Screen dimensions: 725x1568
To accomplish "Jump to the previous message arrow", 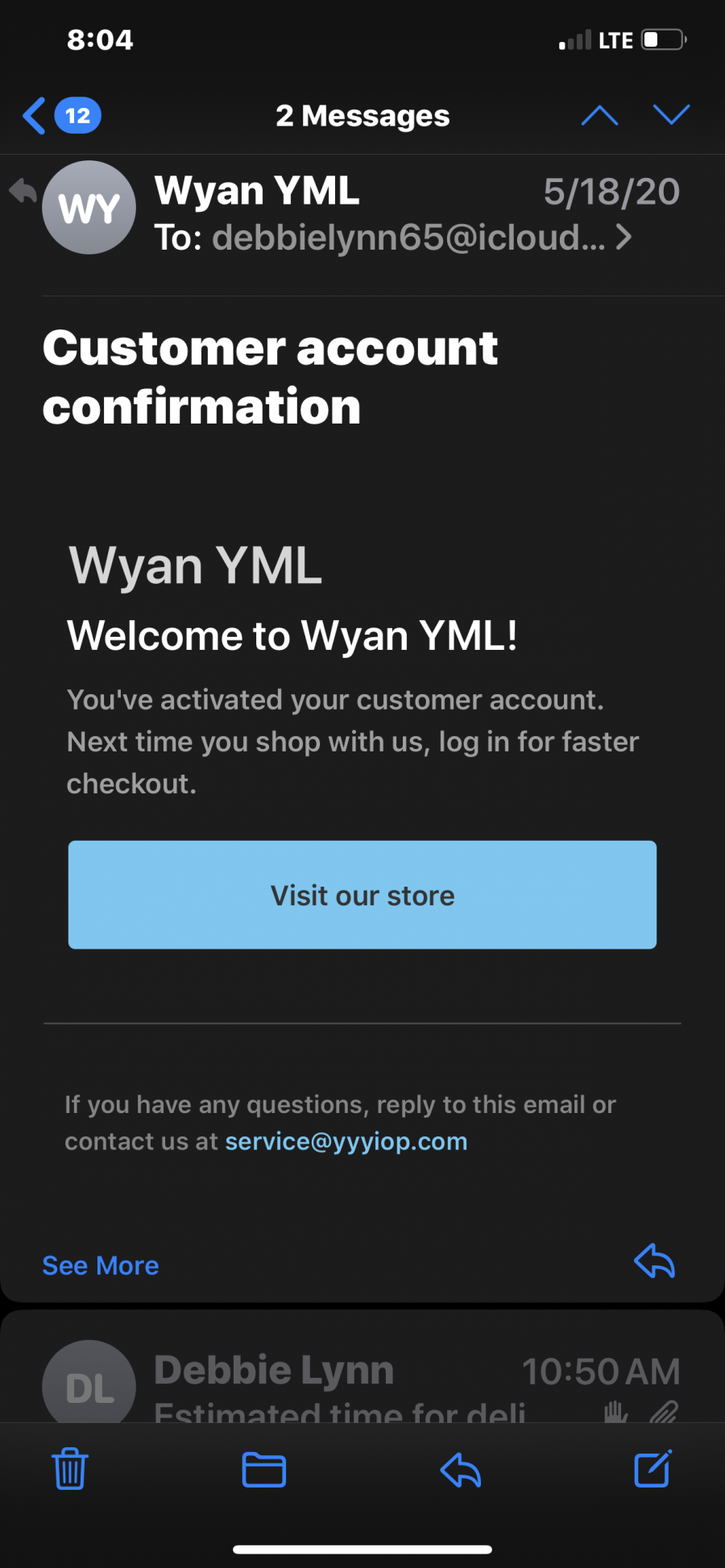I will pyautogui.click(x=599, y=116).
